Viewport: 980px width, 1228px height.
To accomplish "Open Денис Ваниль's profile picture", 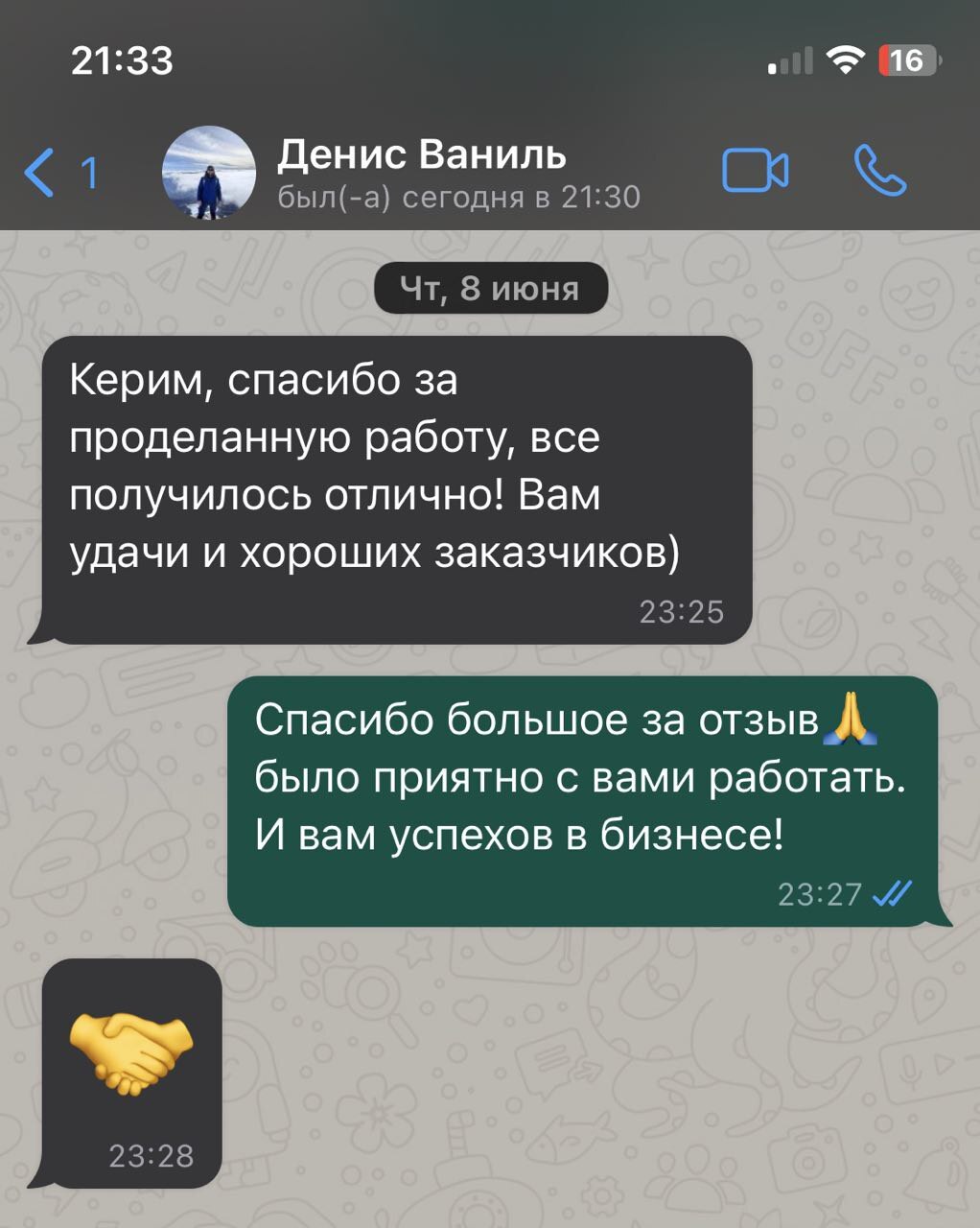I will coord(209,174).
